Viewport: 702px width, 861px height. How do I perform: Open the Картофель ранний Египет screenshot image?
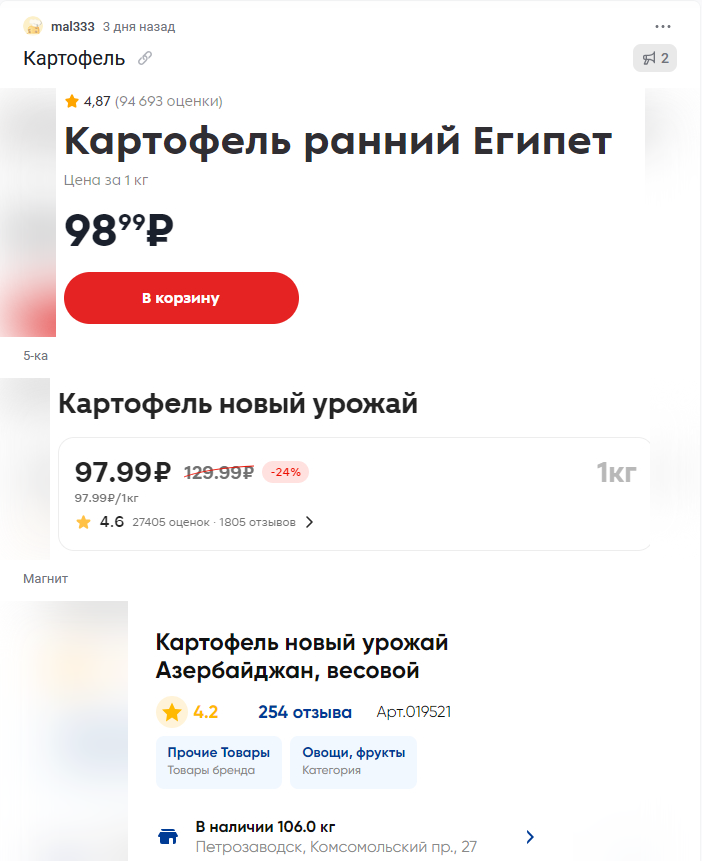click(350, 215)
